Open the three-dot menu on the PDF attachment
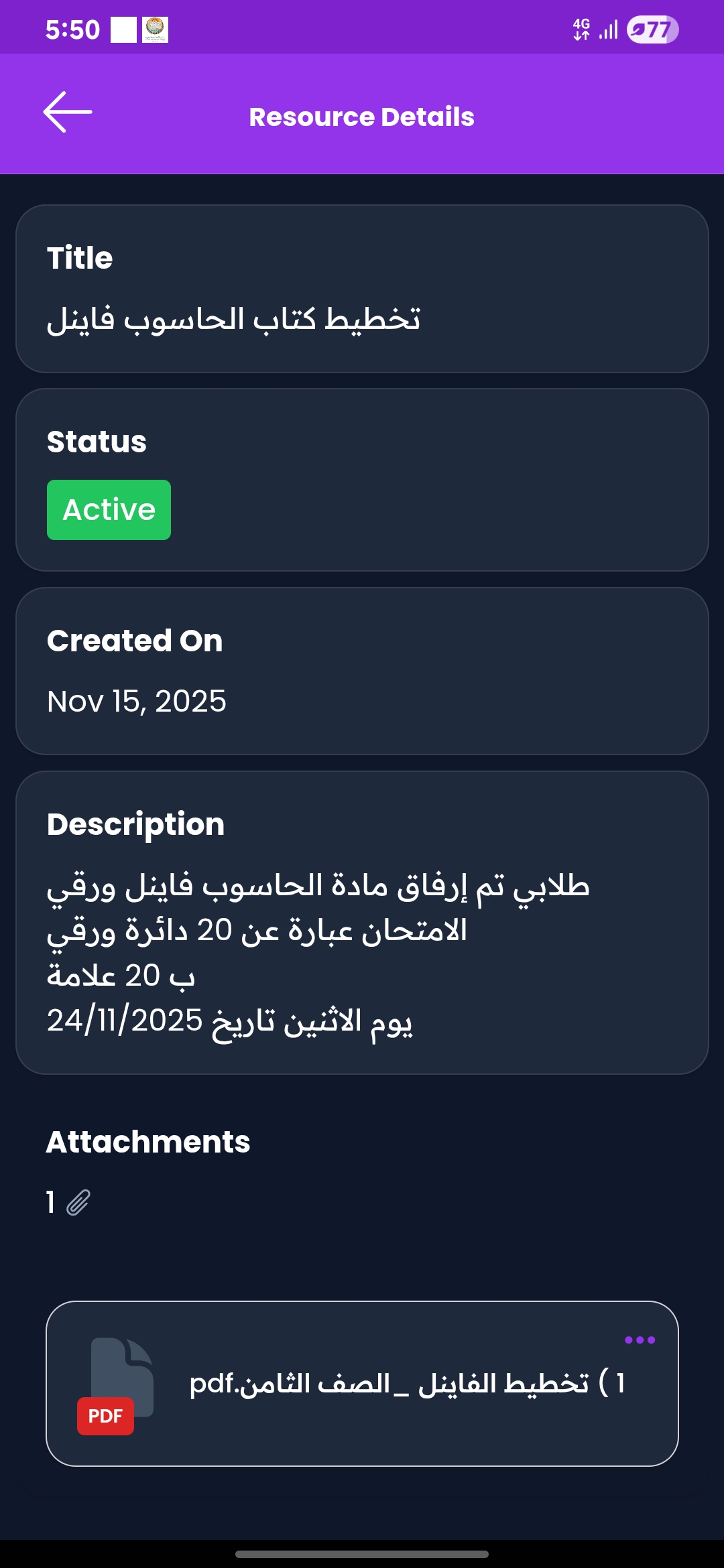This screenshot has width=724, height=1568. coord(640,1340)
